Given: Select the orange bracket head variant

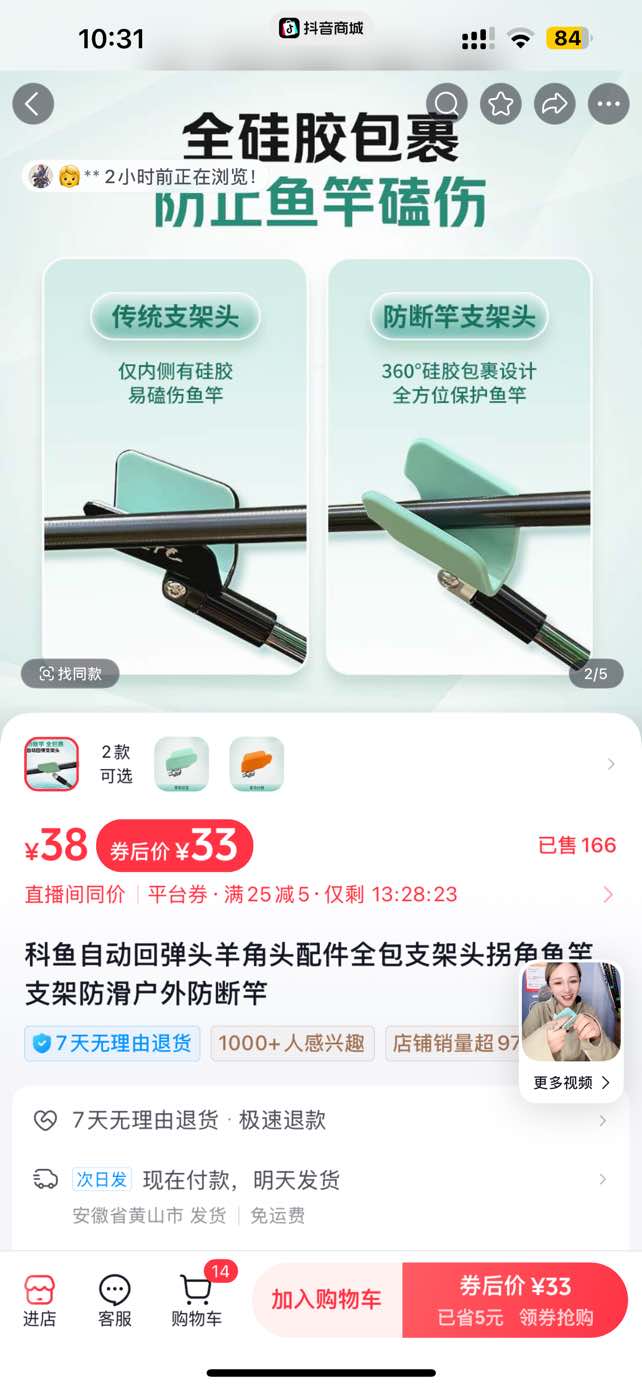Looking at the screenshot, I should point(257,764).
